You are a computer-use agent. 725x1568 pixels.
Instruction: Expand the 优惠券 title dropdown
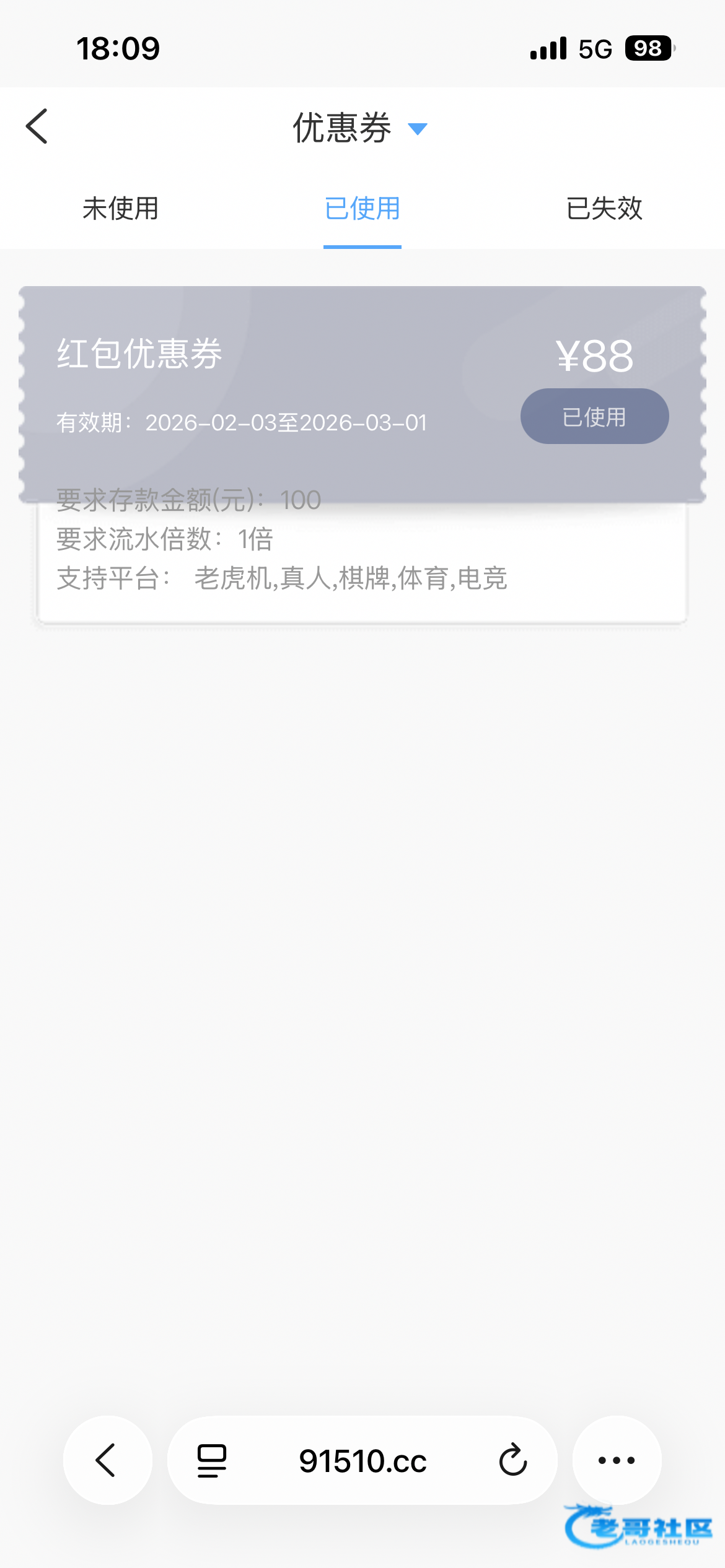click(x=418, y=129)
